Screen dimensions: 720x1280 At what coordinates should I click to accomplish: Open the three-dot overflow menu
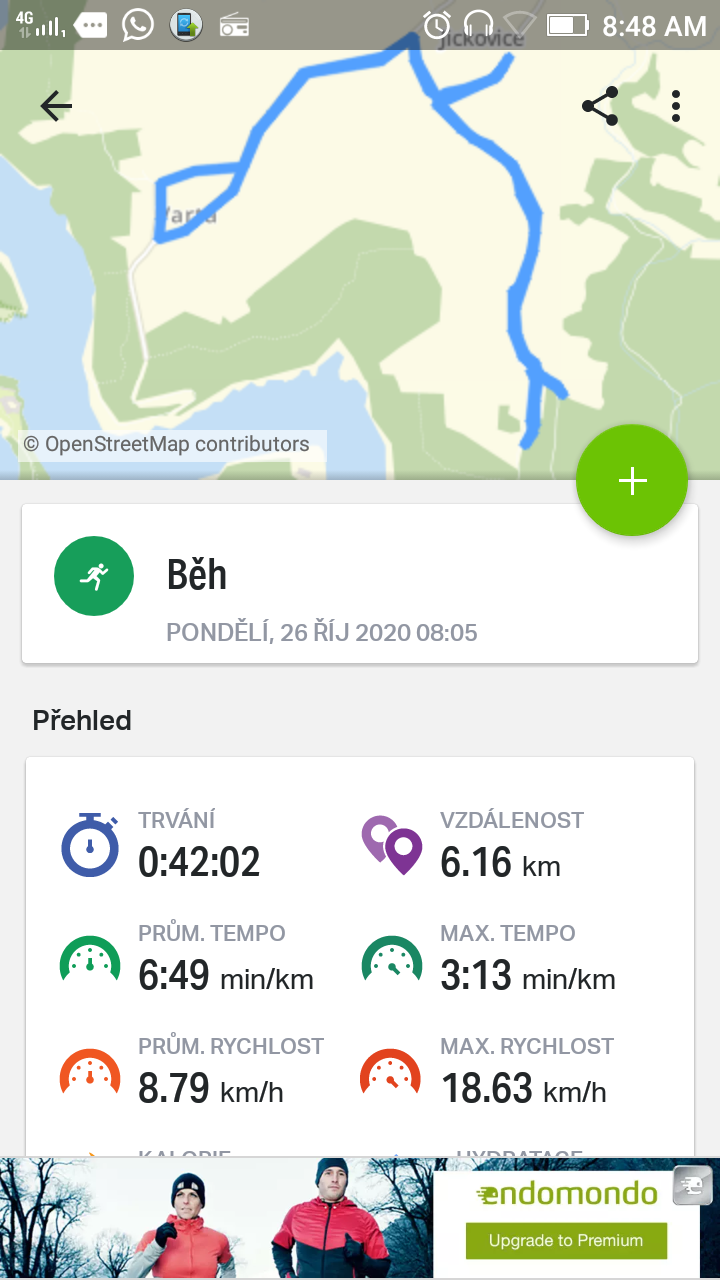point(676,106)
